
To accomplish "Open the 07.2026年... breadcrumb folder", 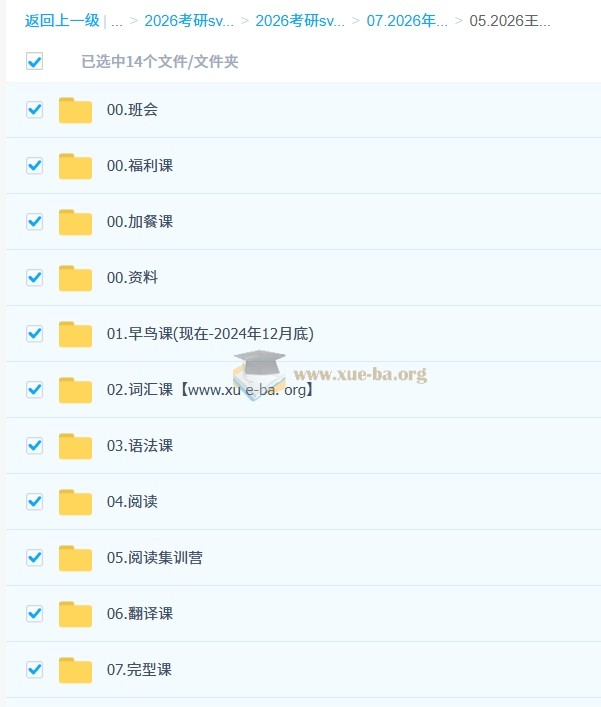I will [x=407, y=20].
